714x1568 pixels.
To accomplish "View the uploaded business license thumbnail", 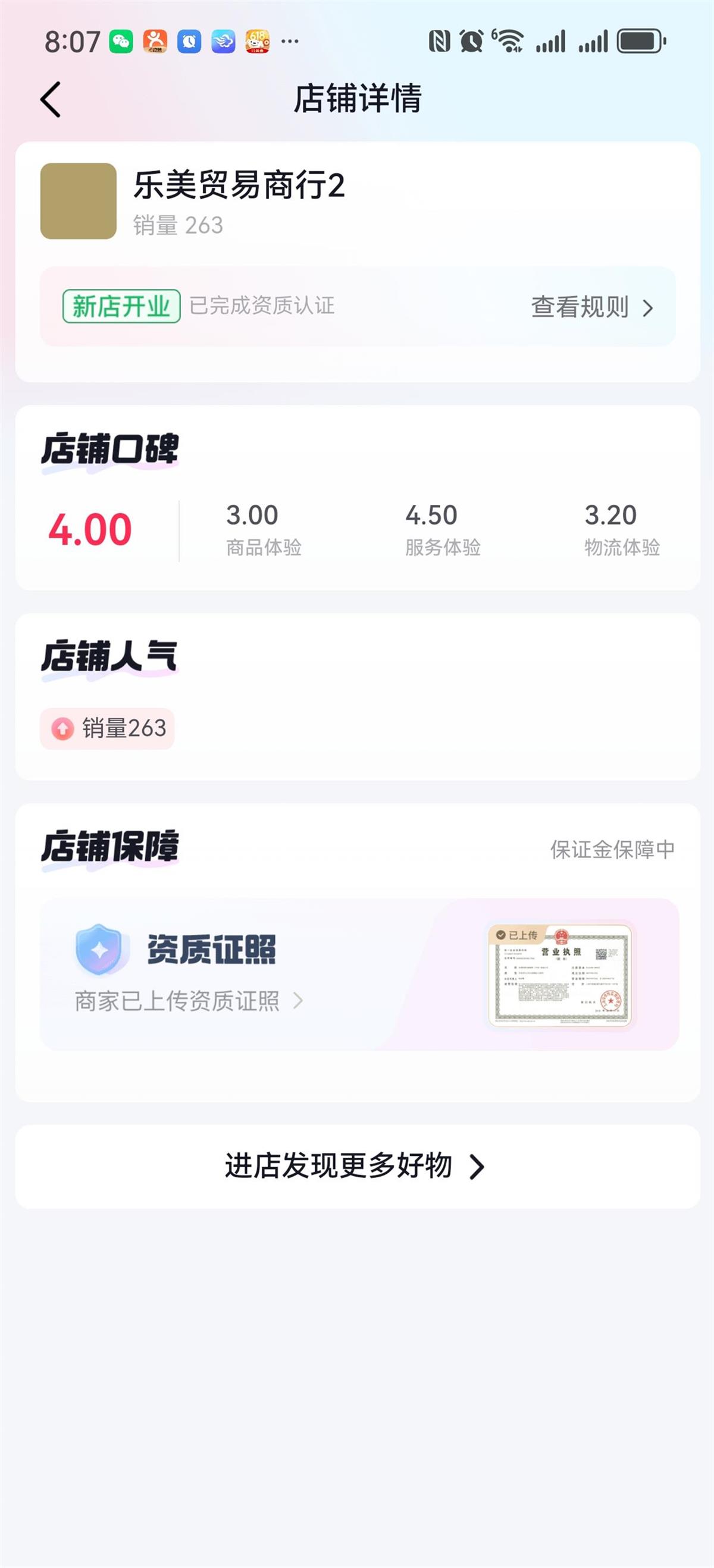I will click(560, 976).
